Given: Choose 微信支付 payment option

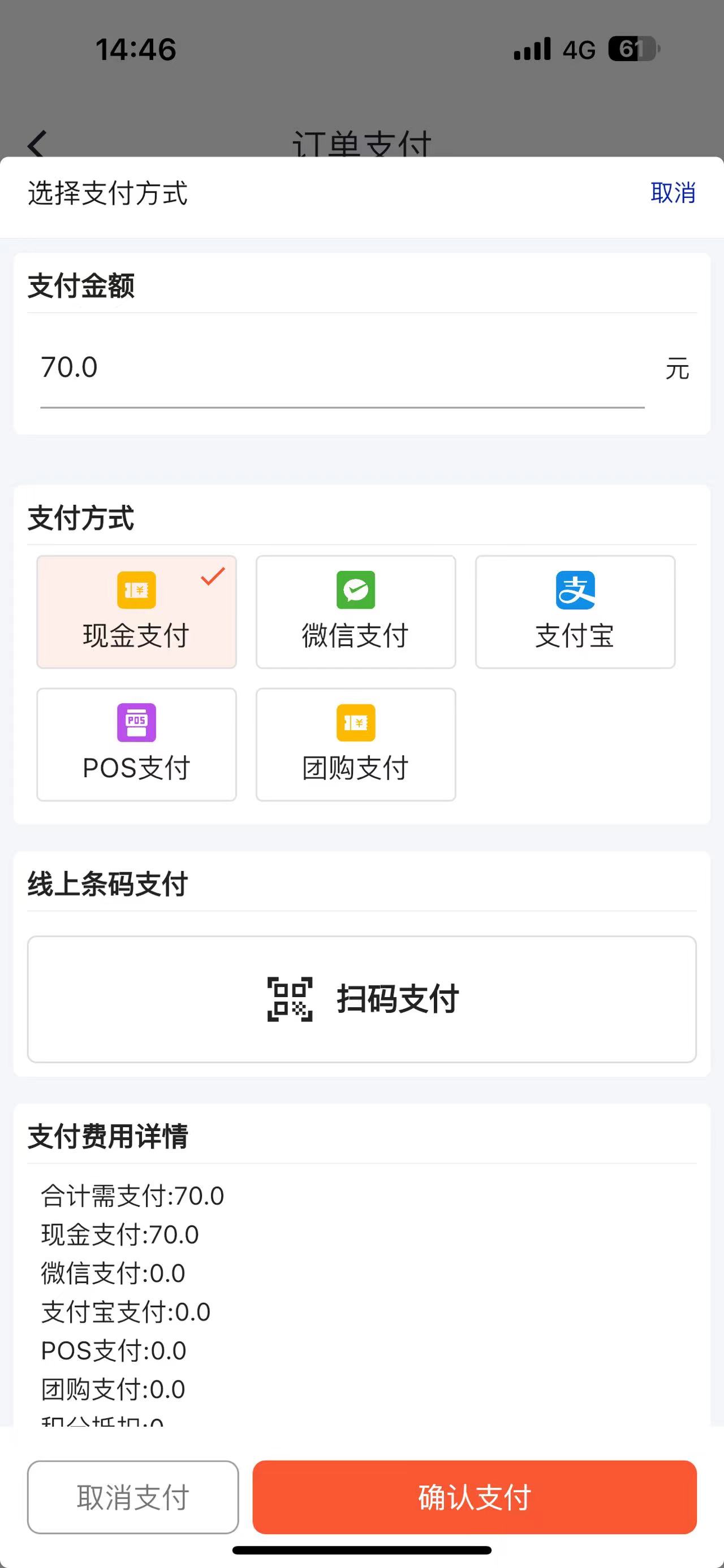Looking at the screenshot, I should point(356,612).
